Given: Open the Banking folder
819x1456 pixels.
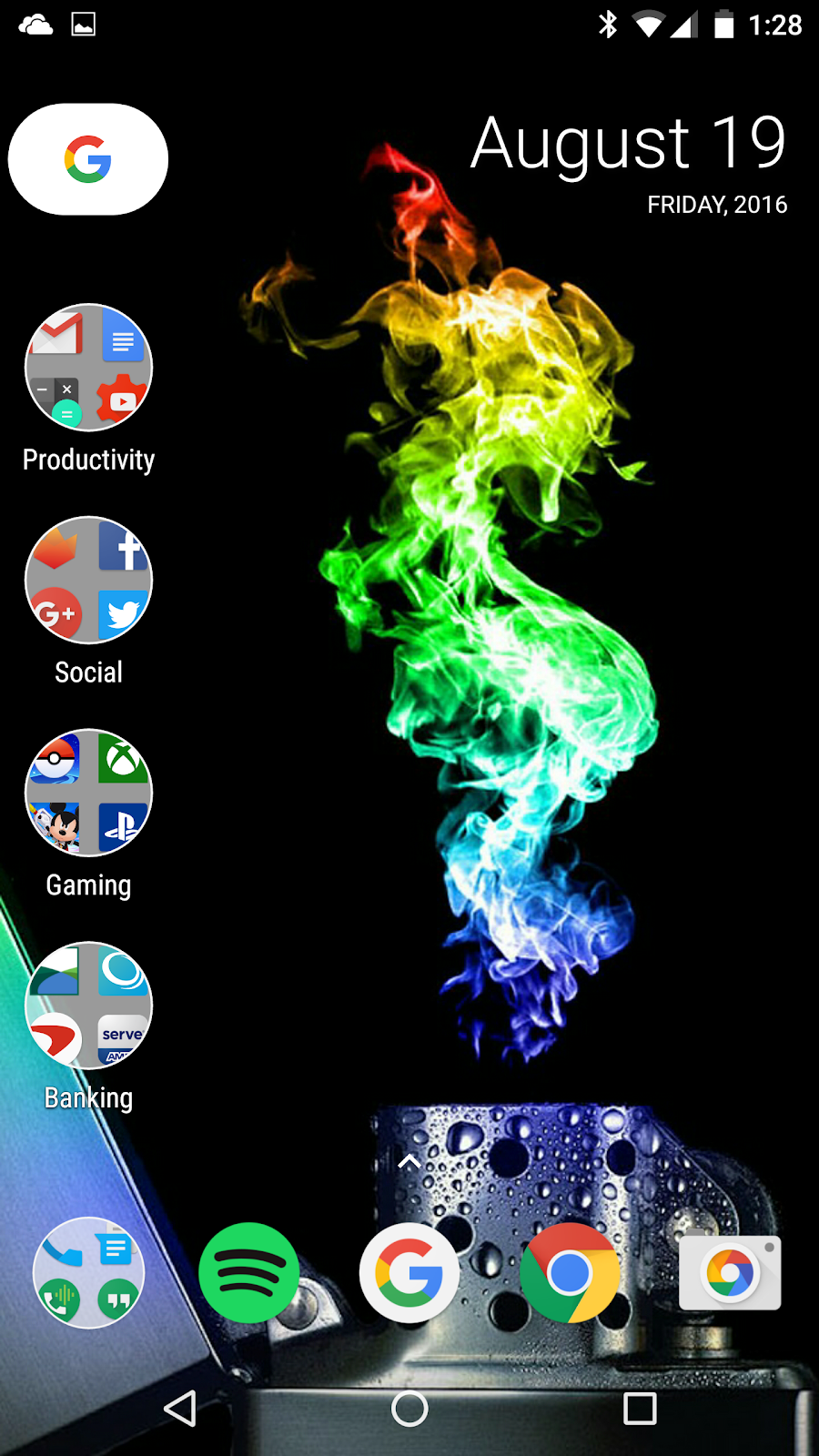Looking at the screenshot, I should coord(88,1006).
